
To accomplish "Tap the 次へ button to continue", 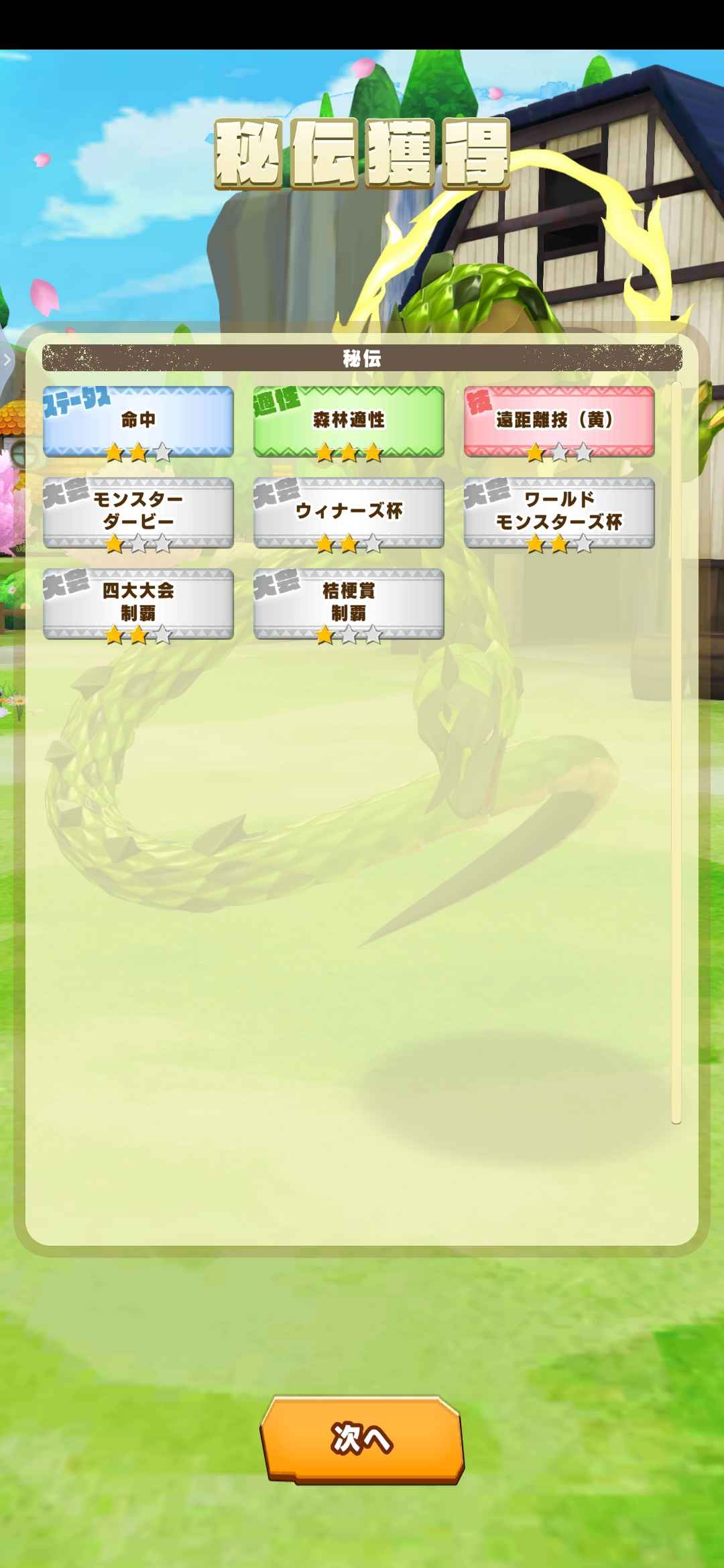I will point(362,1439).
